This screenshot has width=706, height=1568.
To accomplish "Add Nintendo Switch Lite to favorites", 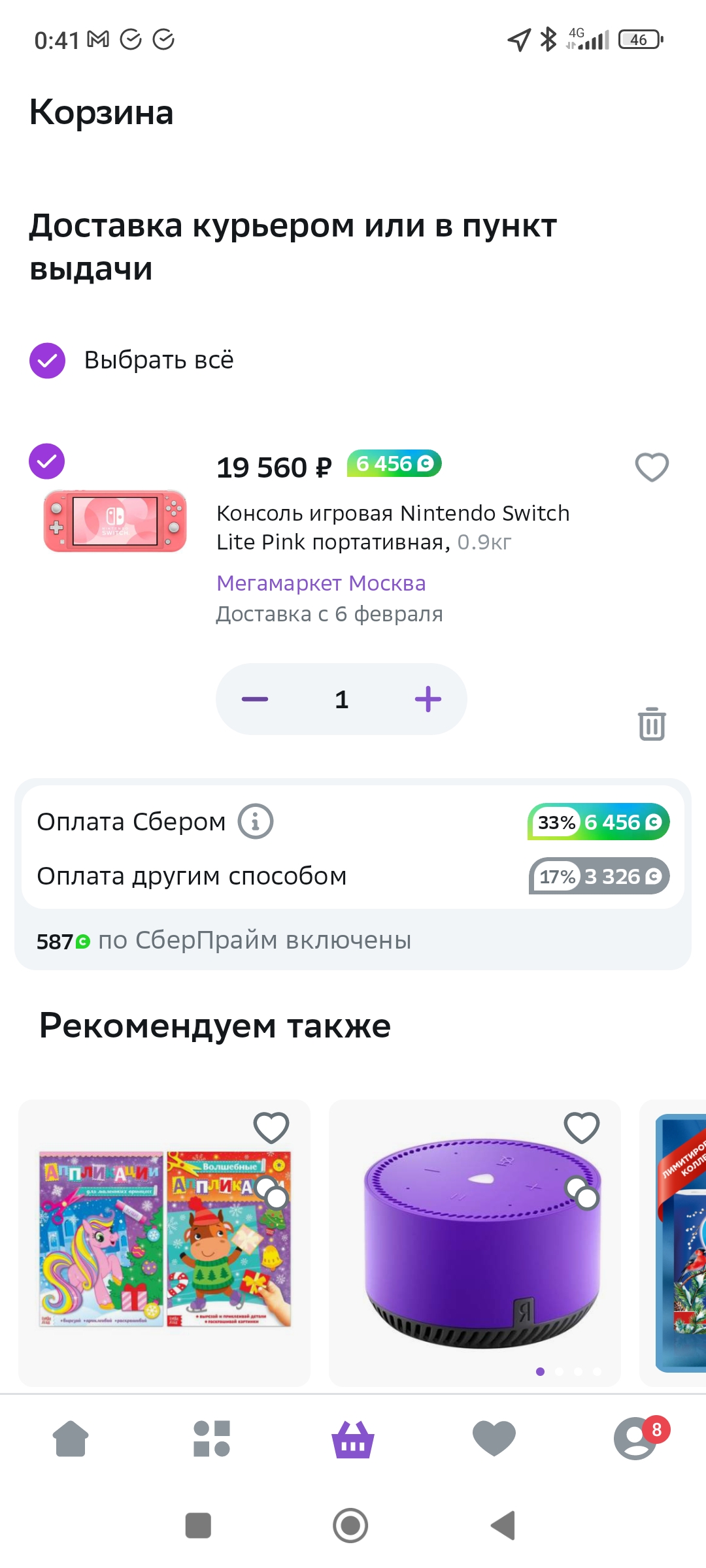I will tap(652, 467).
